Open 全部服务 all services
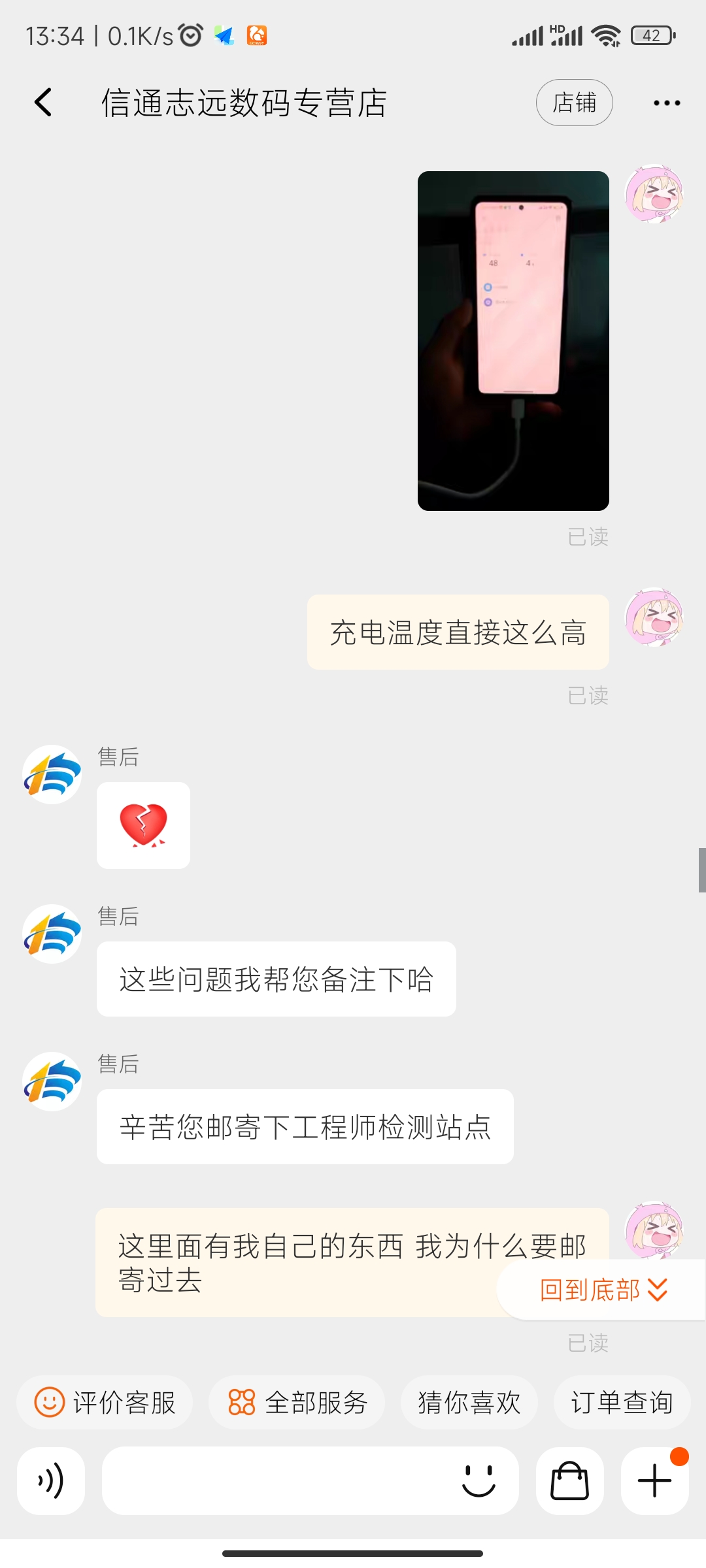The image size is (706, 1568). click(297, 1402)
